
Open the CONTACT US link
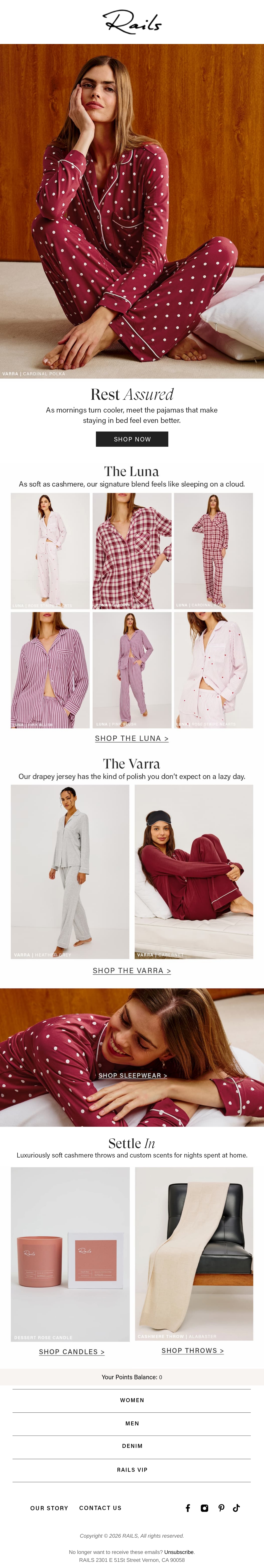[100, 1508]
